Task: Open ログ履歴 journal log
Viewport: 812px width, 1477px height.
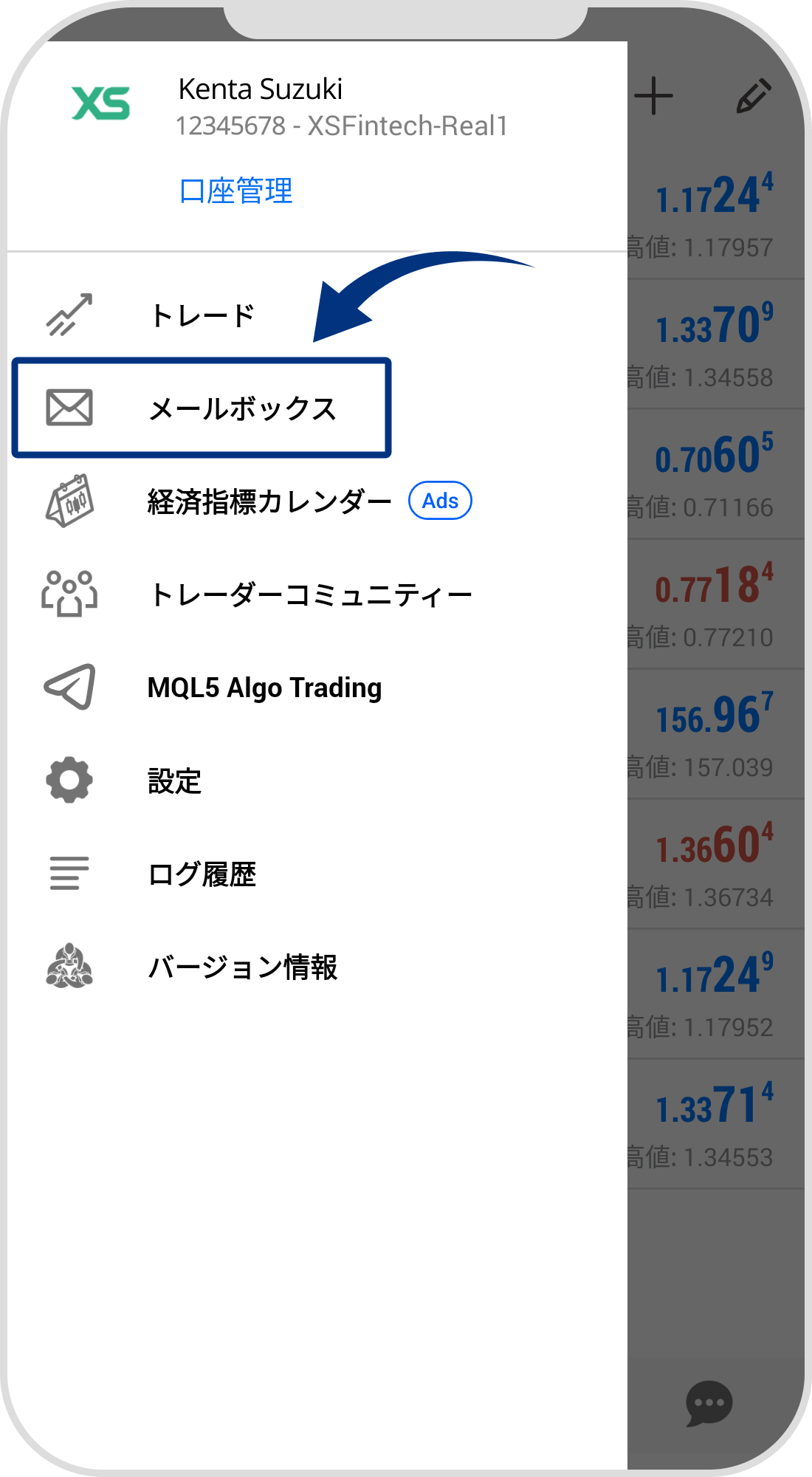Action: coord(202,874)
